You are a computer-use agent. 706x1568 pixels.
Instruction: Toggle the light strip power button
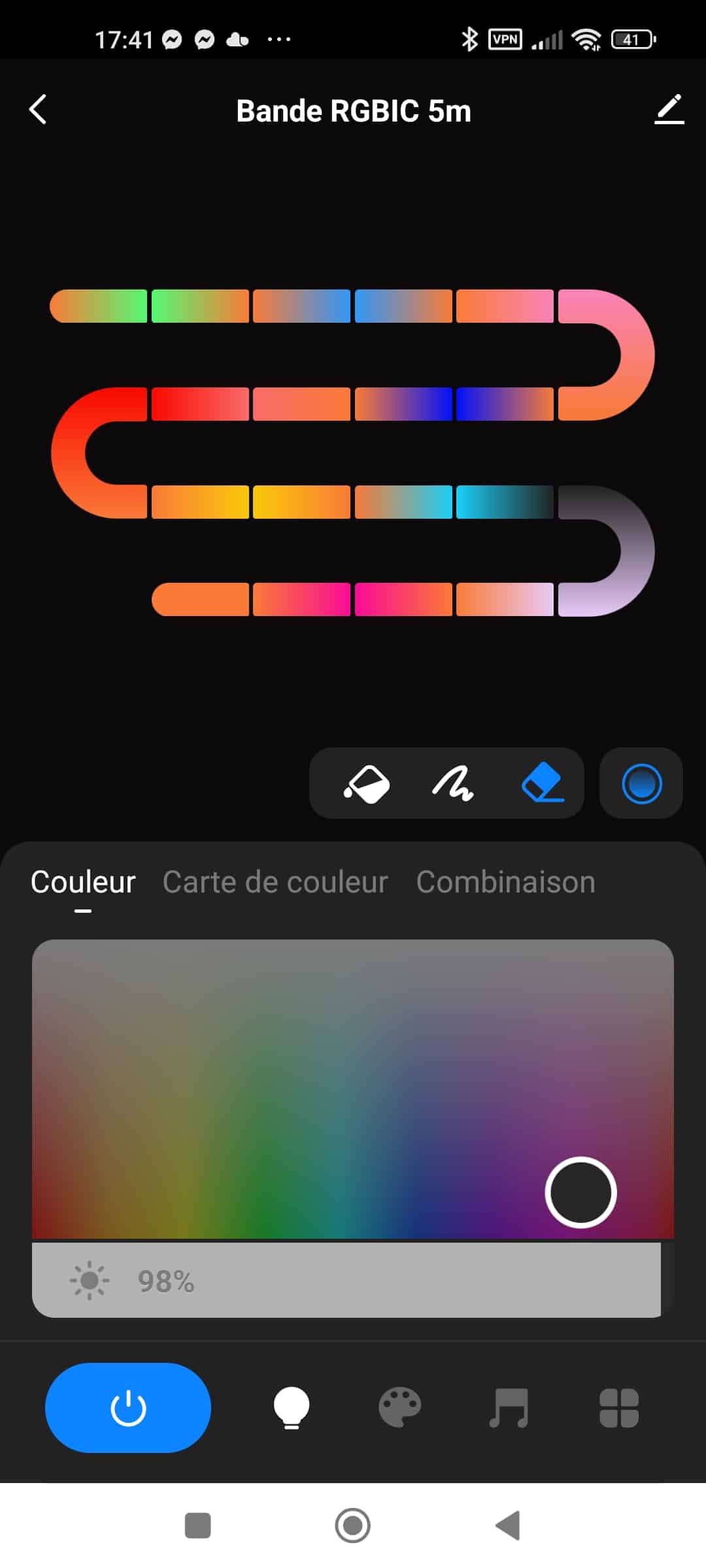tap(128, 1407)
